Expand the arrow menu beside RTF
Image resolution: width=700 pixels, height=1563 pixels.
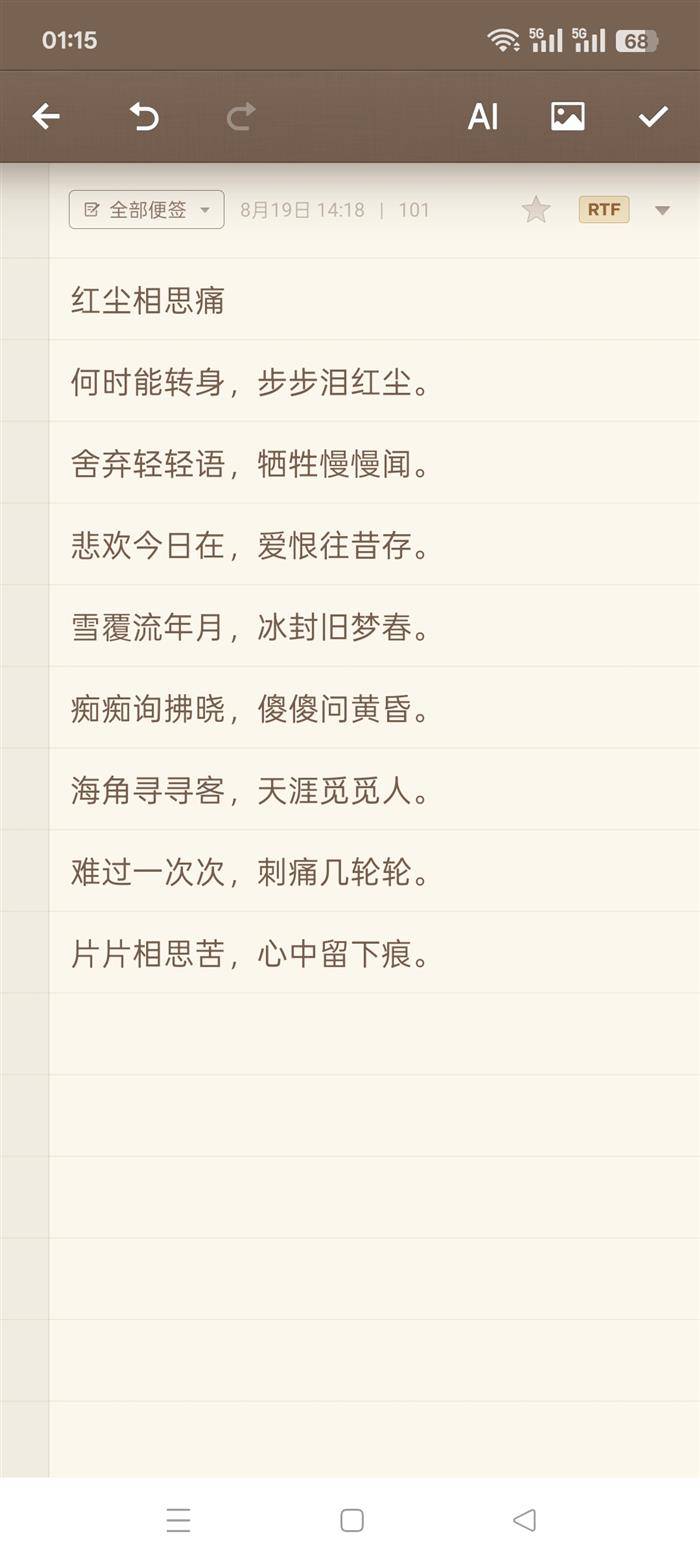[662, 210]
